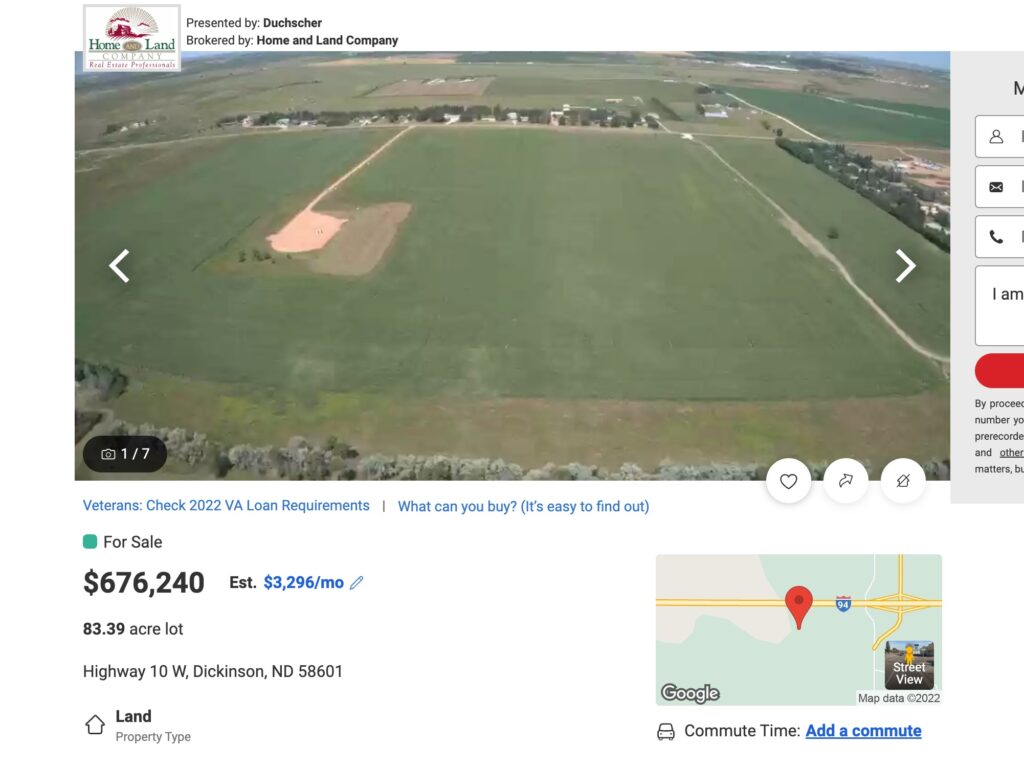Open Street View on the map
The width and height of the screenshot is (1024, 767).
coord(909,665)
